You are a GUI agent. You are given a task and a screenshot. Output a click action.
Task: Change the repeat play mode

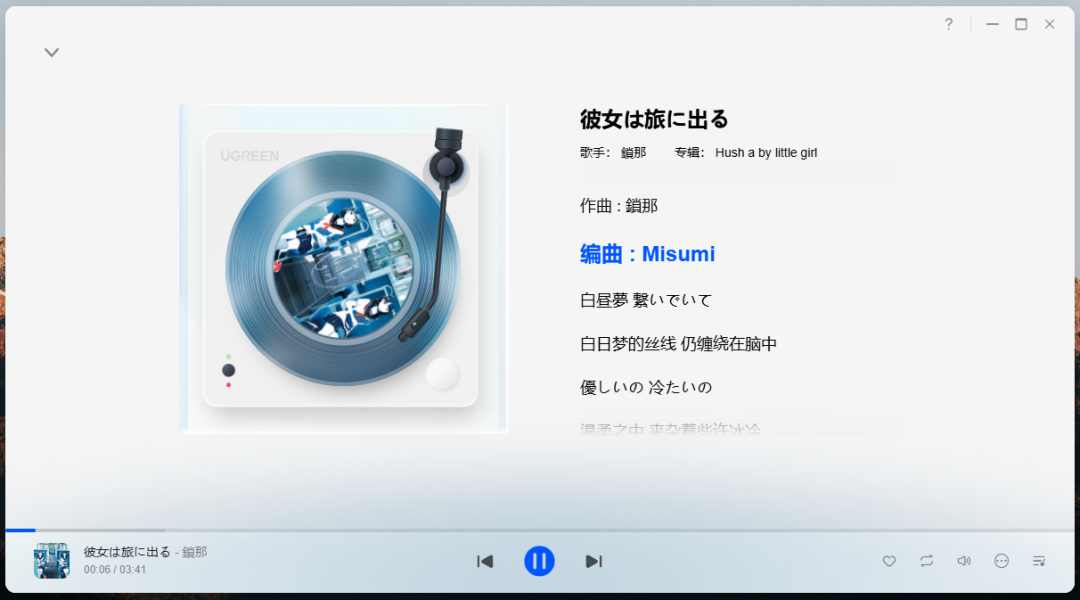(x=927, y=561)
